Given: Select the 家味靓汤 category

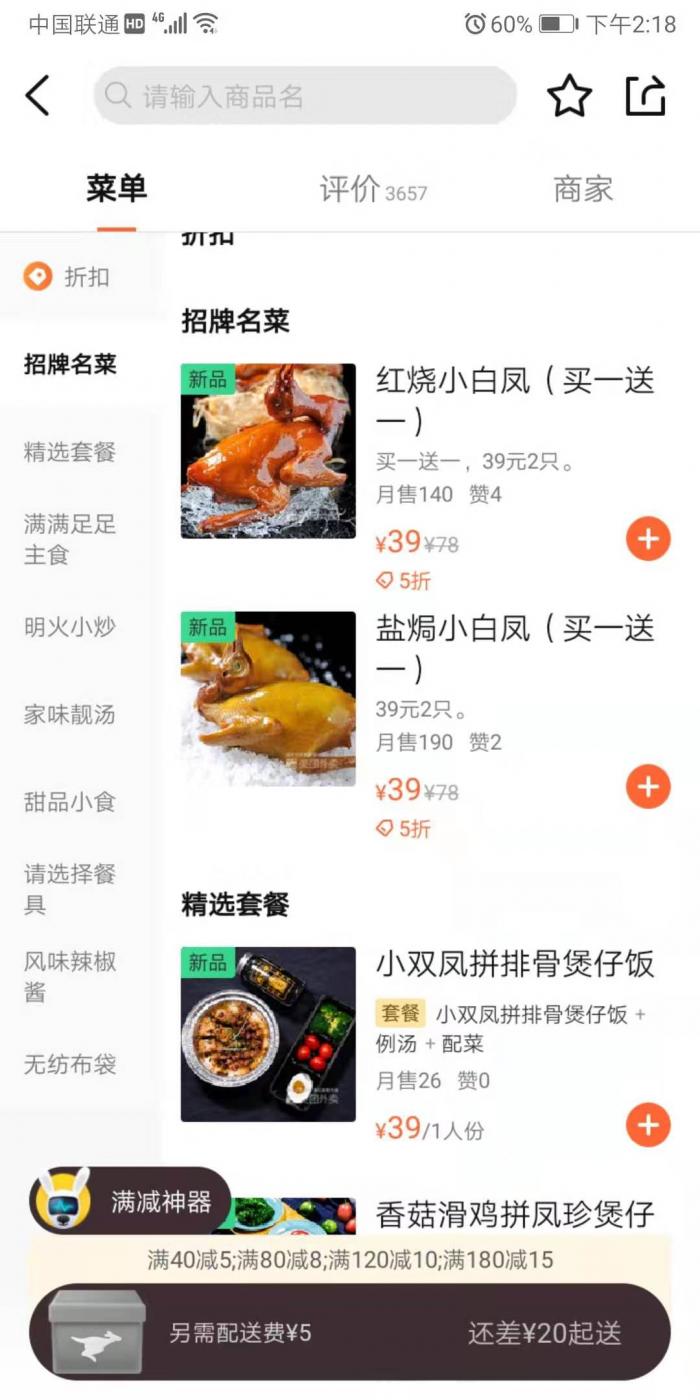Looking at the screenshot, I should click(70, 714).
